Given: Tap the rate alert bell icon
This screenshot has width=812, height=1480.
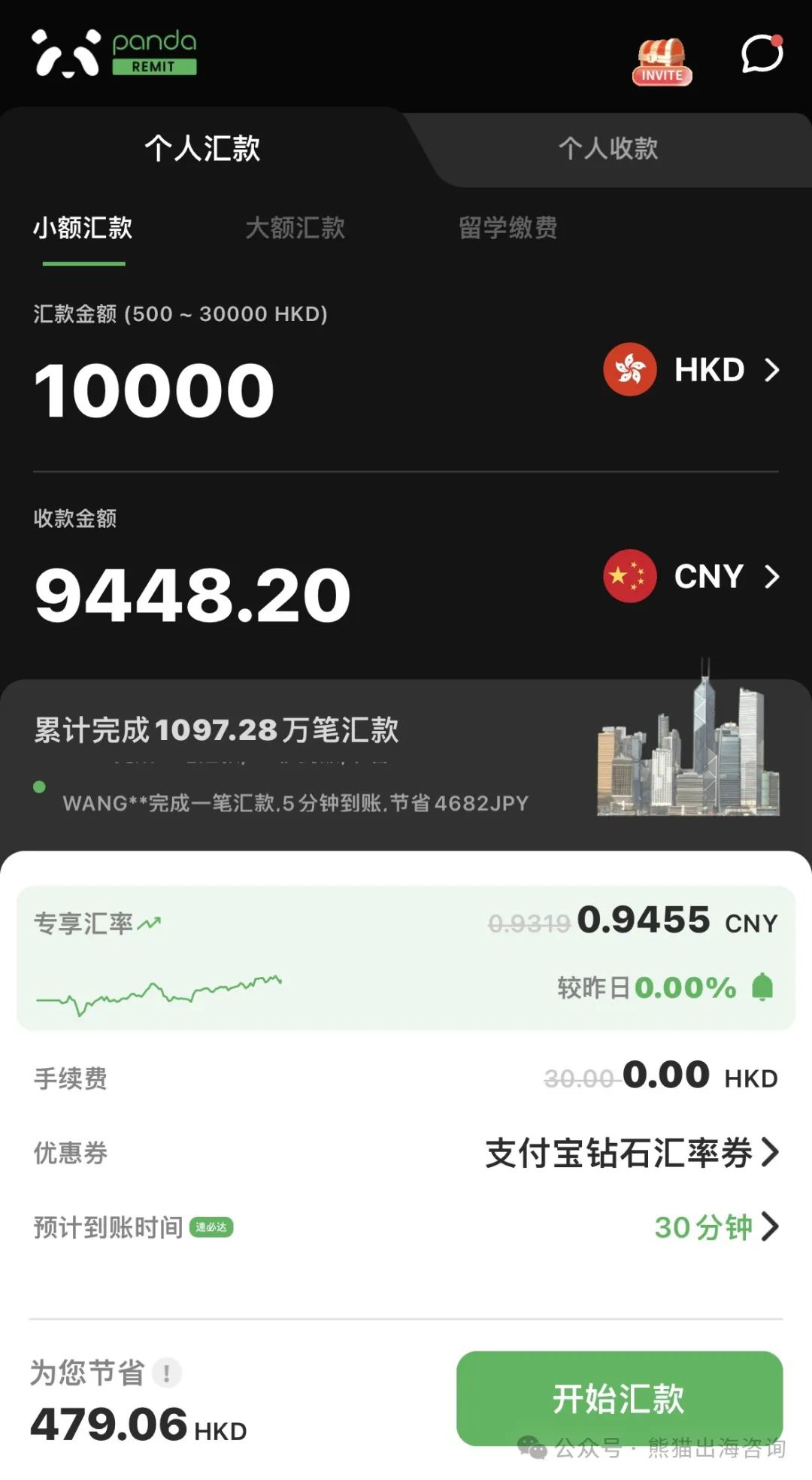Looking at the screenshot, I should [x=762, y=987].
